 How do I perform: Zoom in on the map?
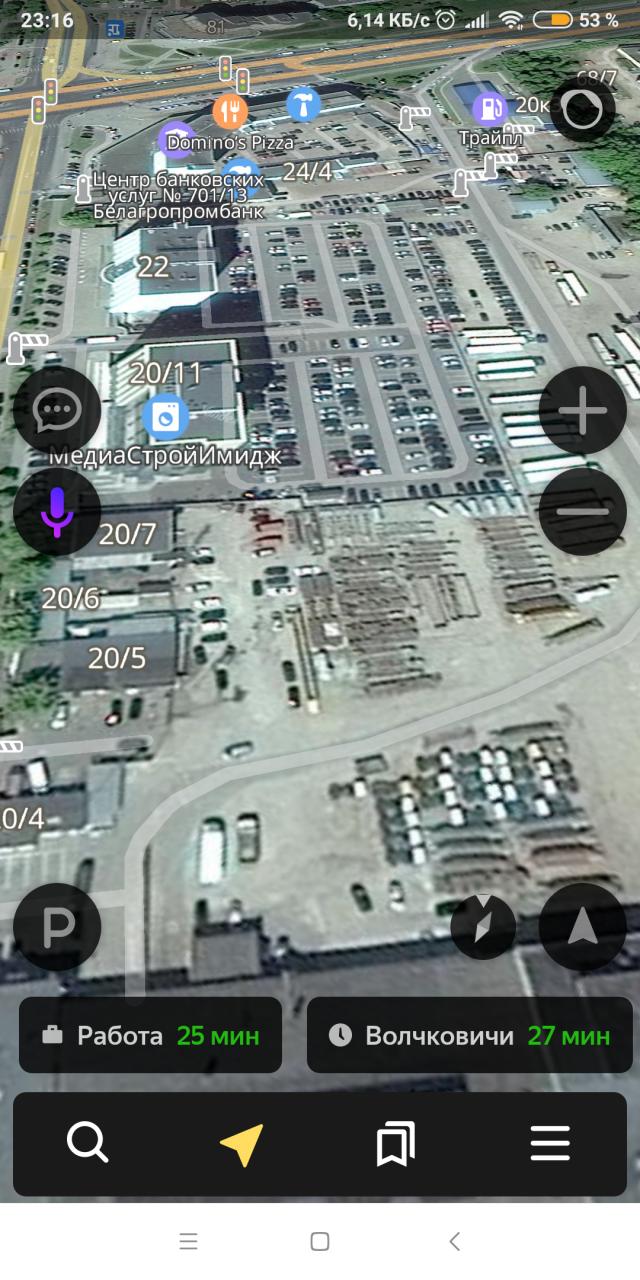click(582, 411)
